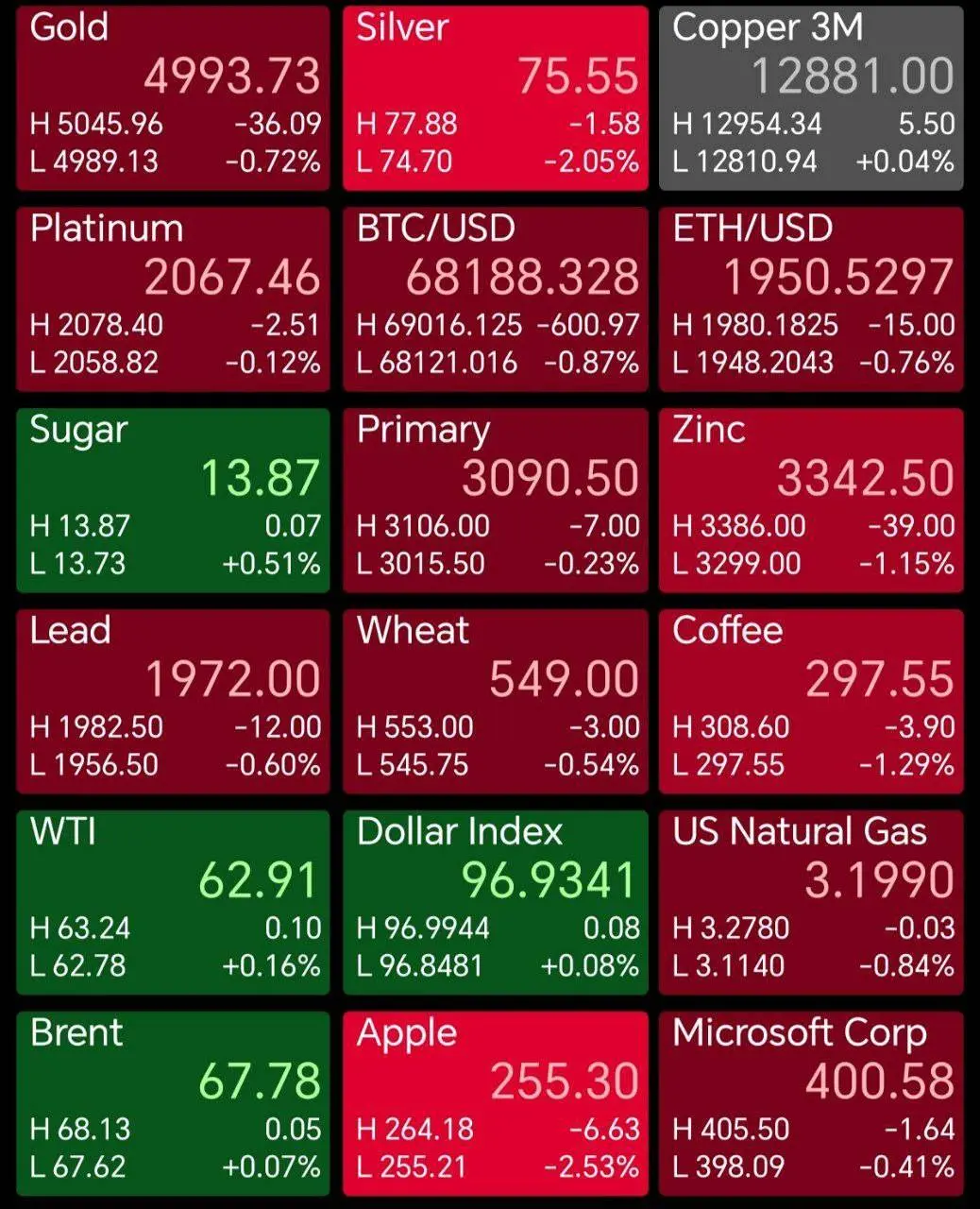Select the Microsoft Corp tile
Image resolution: width=980 pixels, height=1209 pixels.
click(x=811, y=1104)
